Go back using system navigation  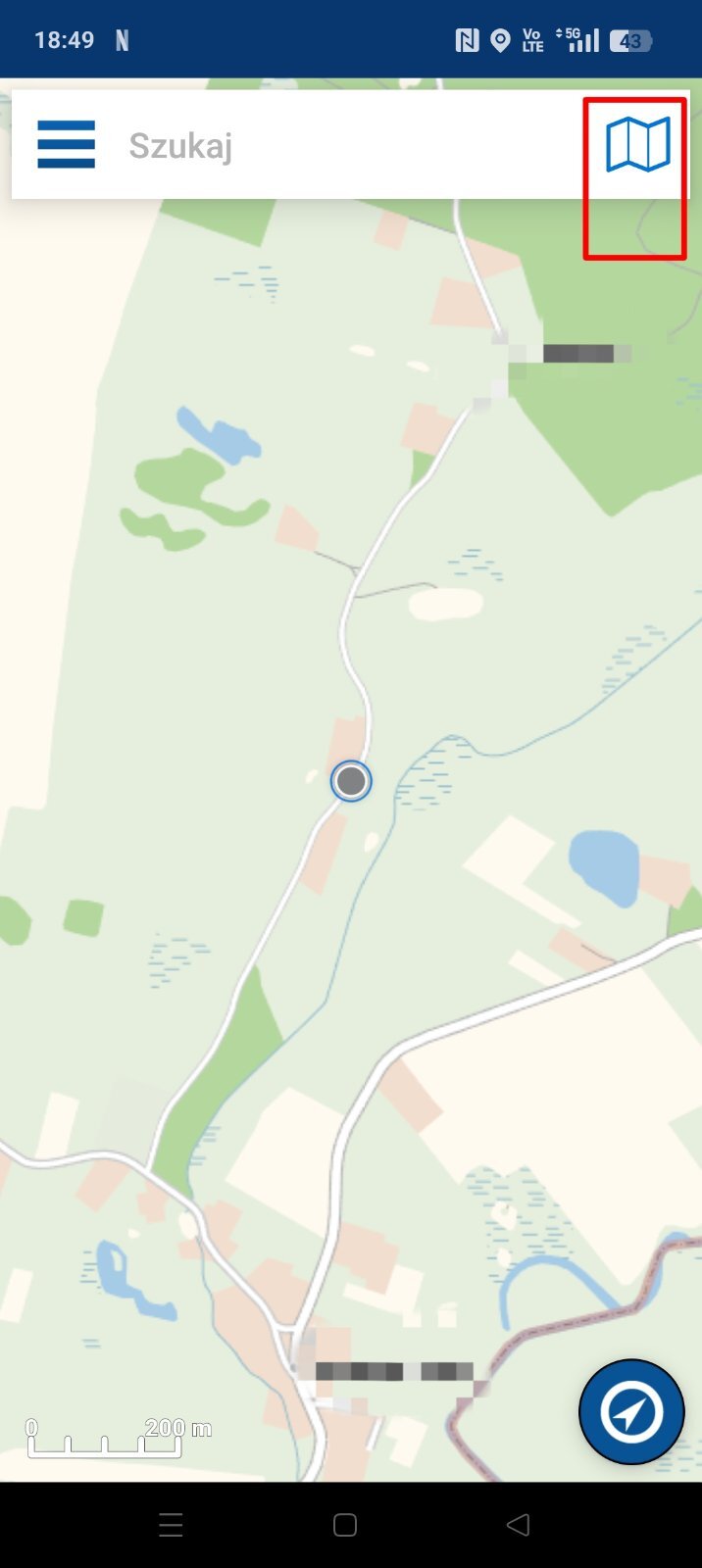pos(519,1524)
